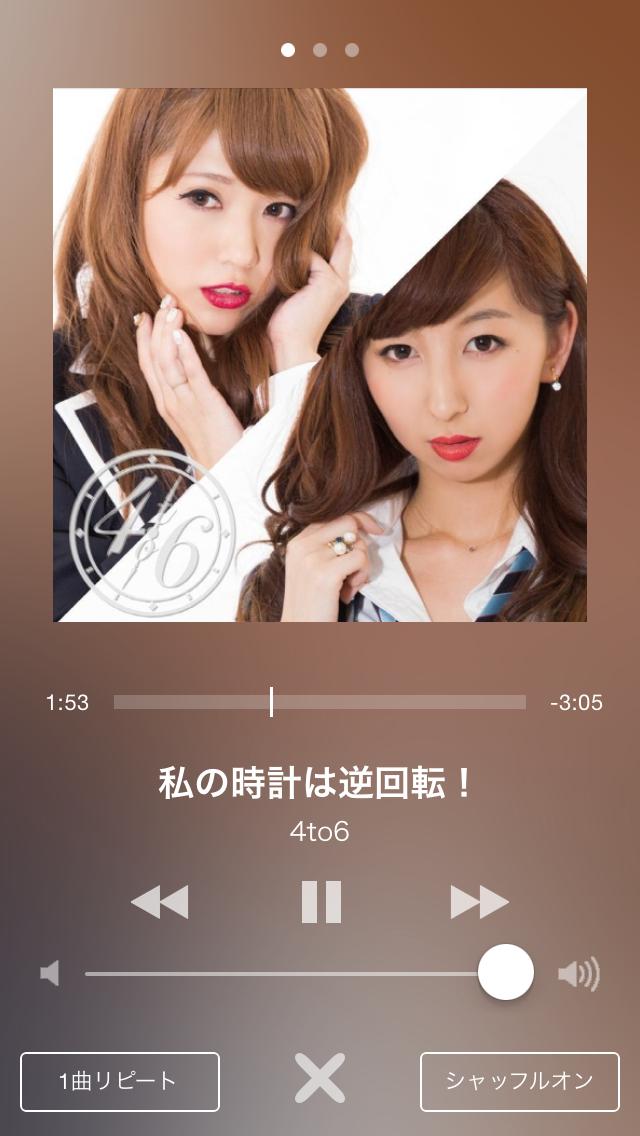This screenshot has height=1136, width=640.
Task: Close the music player screen
Action: coord(320,1079)
